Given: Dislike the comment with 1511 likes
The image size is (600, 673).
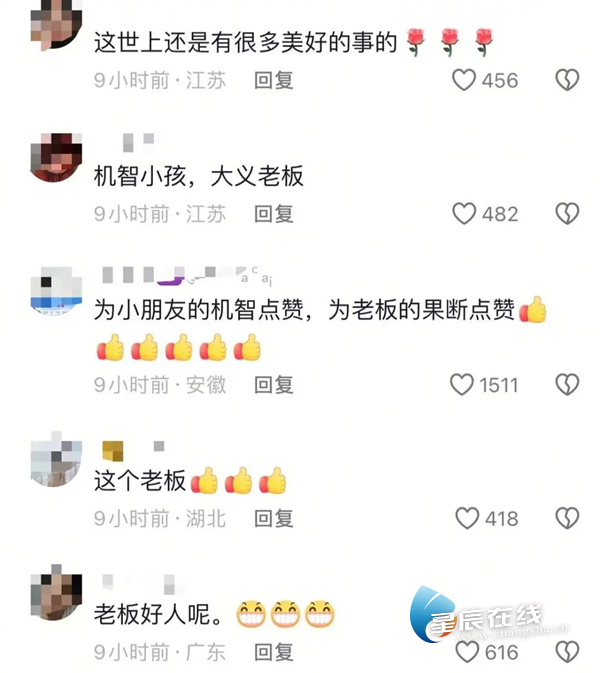Looking at the screenshot, I should click(567, 384).
